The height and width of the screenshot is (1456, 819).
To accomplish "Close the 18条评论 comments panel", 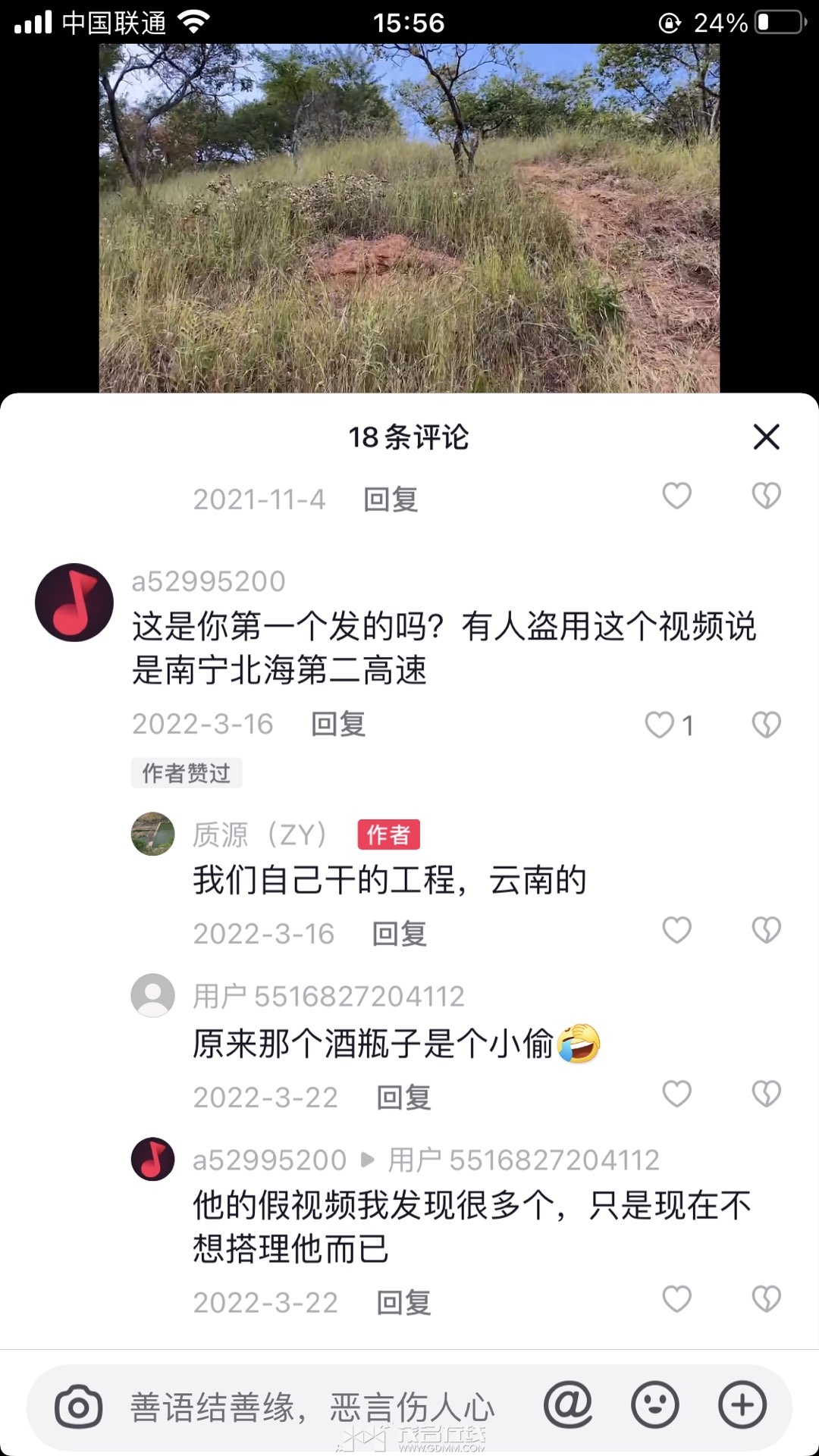I will [x=766, y=437].
